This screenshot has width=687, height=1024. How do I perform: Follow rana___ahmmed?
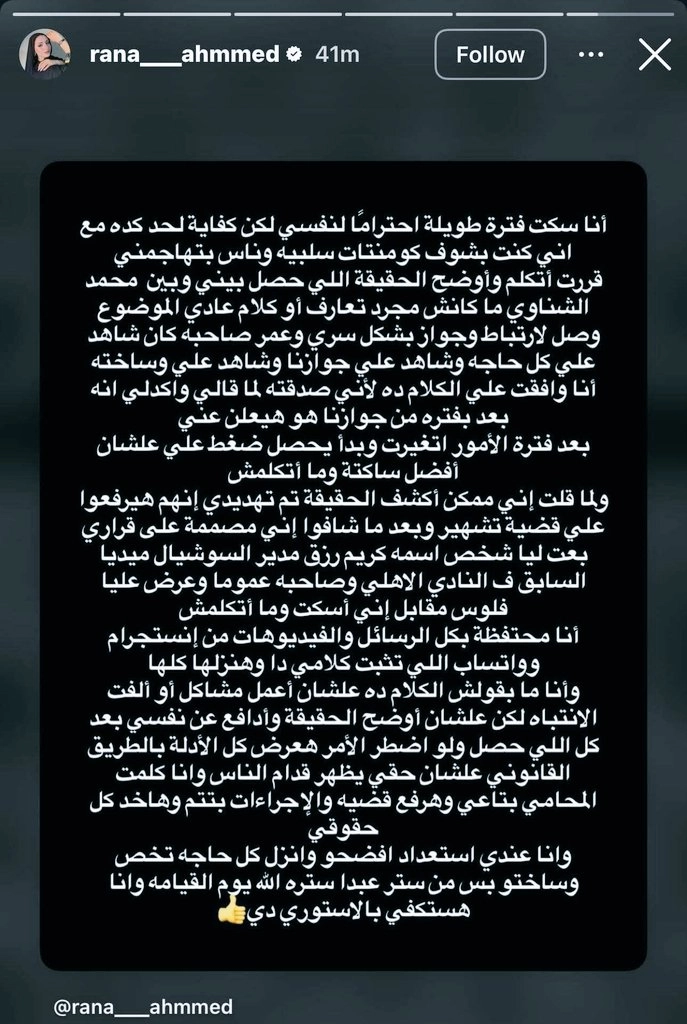pos(490,55)
